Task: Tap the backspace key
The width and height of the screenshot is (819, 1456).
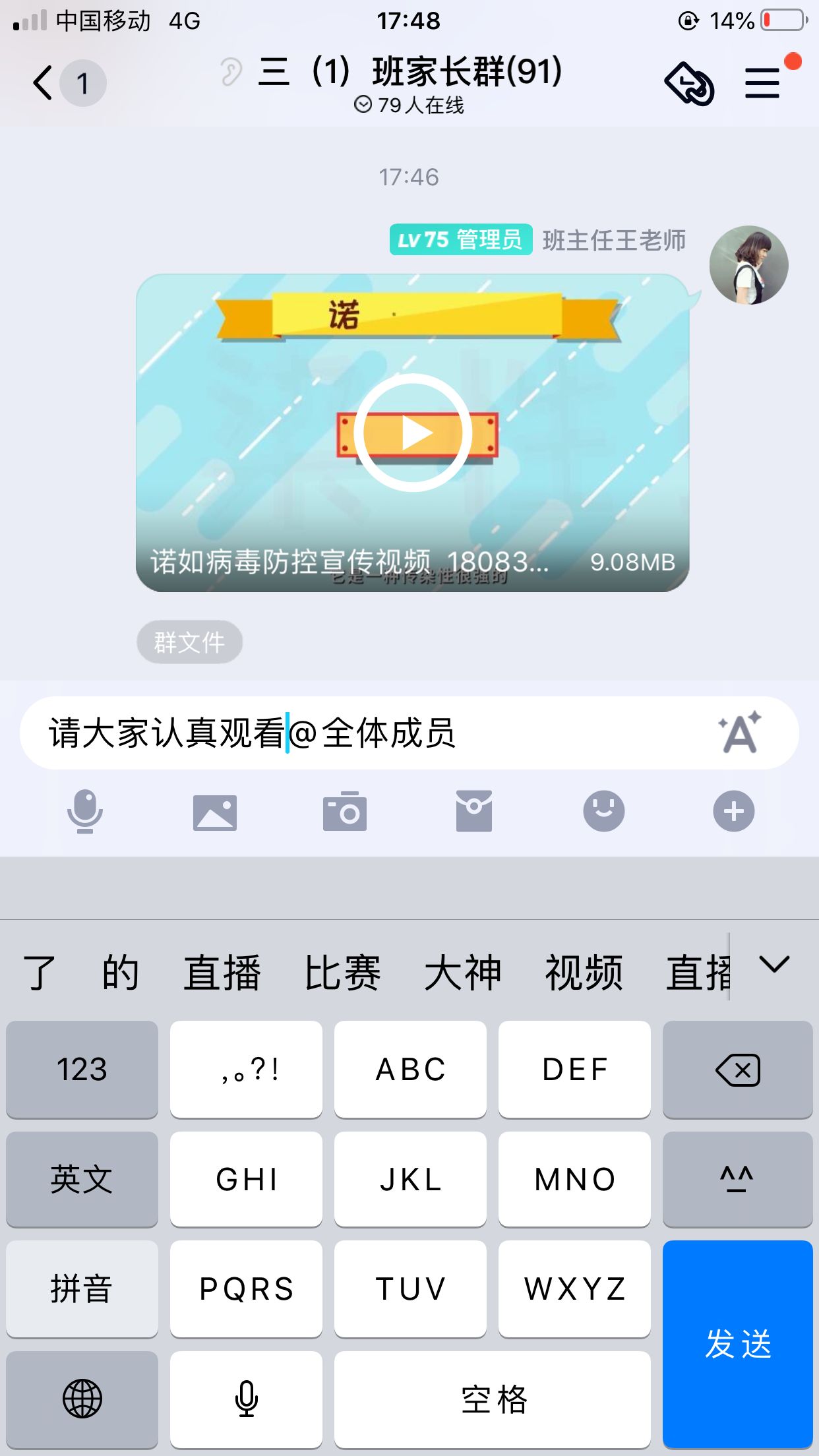Action: (738, 1070)
